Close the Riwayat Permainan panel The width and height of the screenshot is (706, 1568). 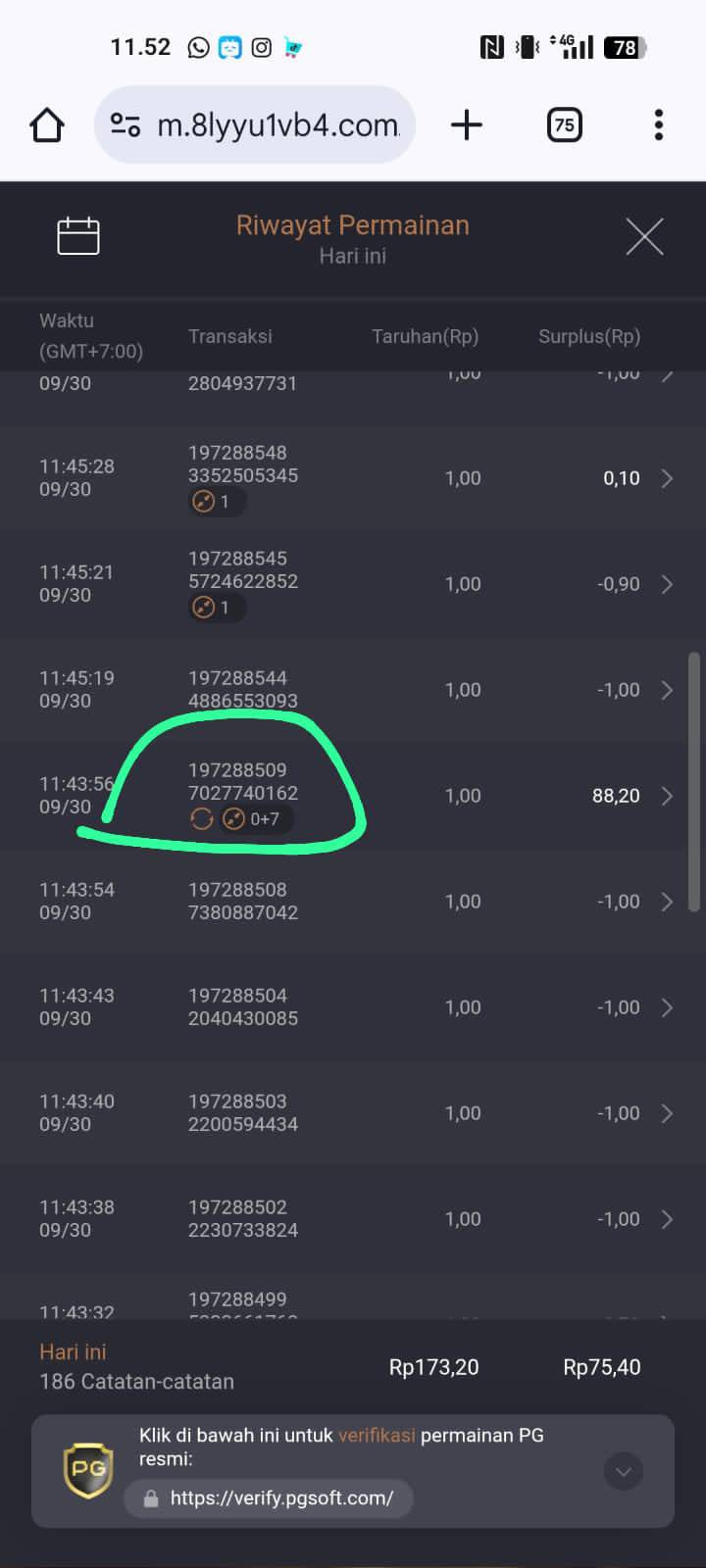[x=644, y=236]
